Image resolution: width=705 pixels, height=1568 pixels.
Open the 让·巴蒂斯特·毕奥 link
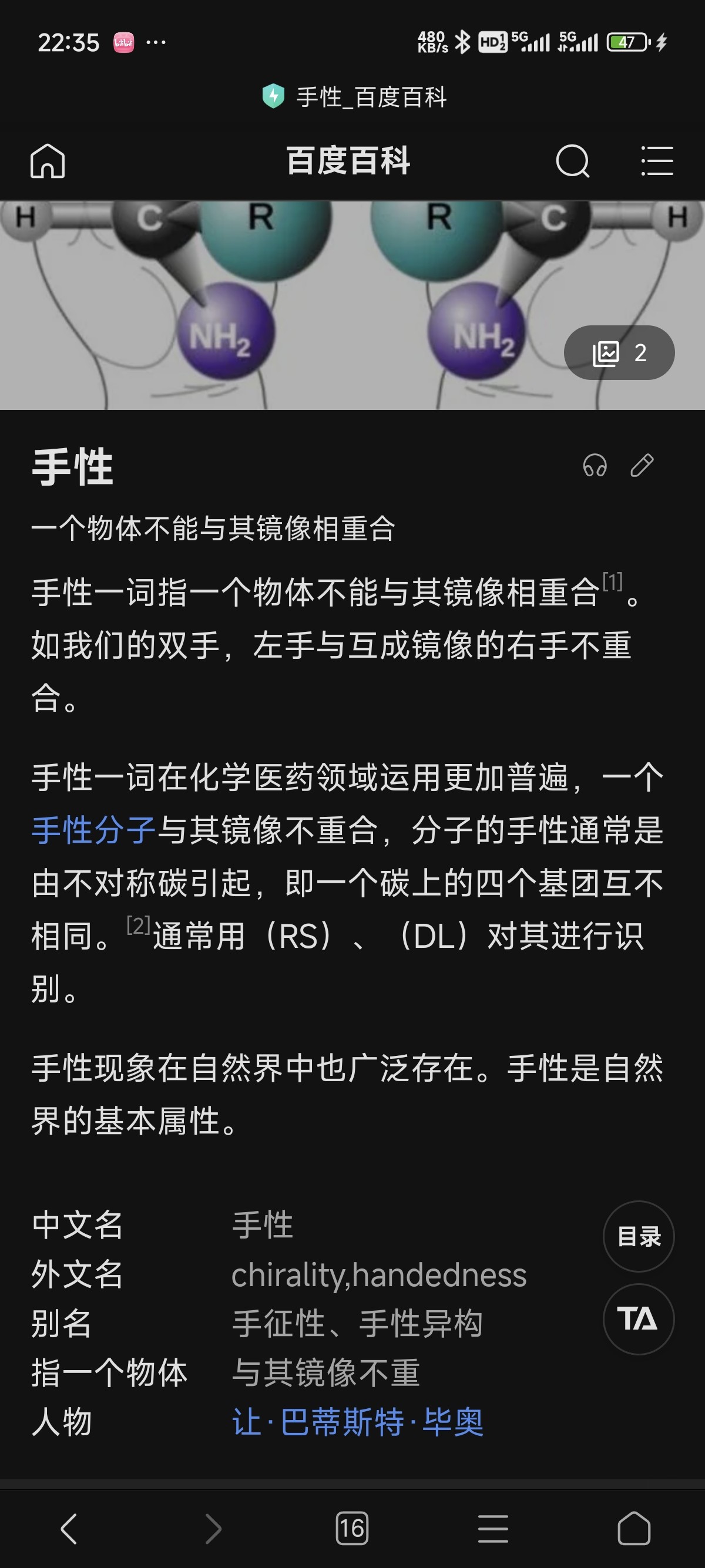tap(358, 1422)
